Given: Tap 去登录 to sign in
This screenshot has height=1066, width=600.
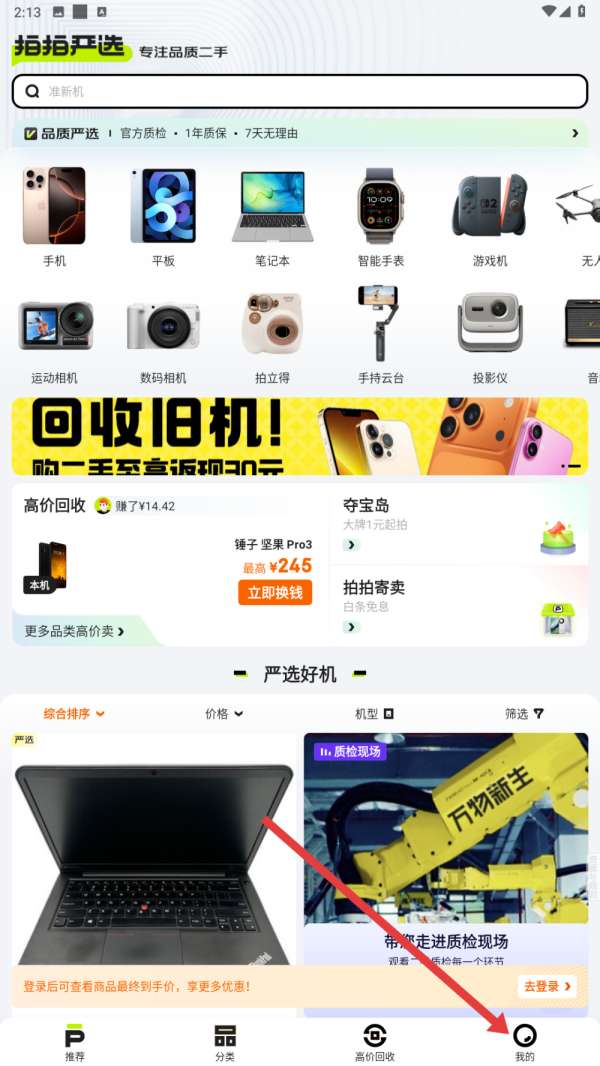Looking at the screenshot, I should [548, 986].
